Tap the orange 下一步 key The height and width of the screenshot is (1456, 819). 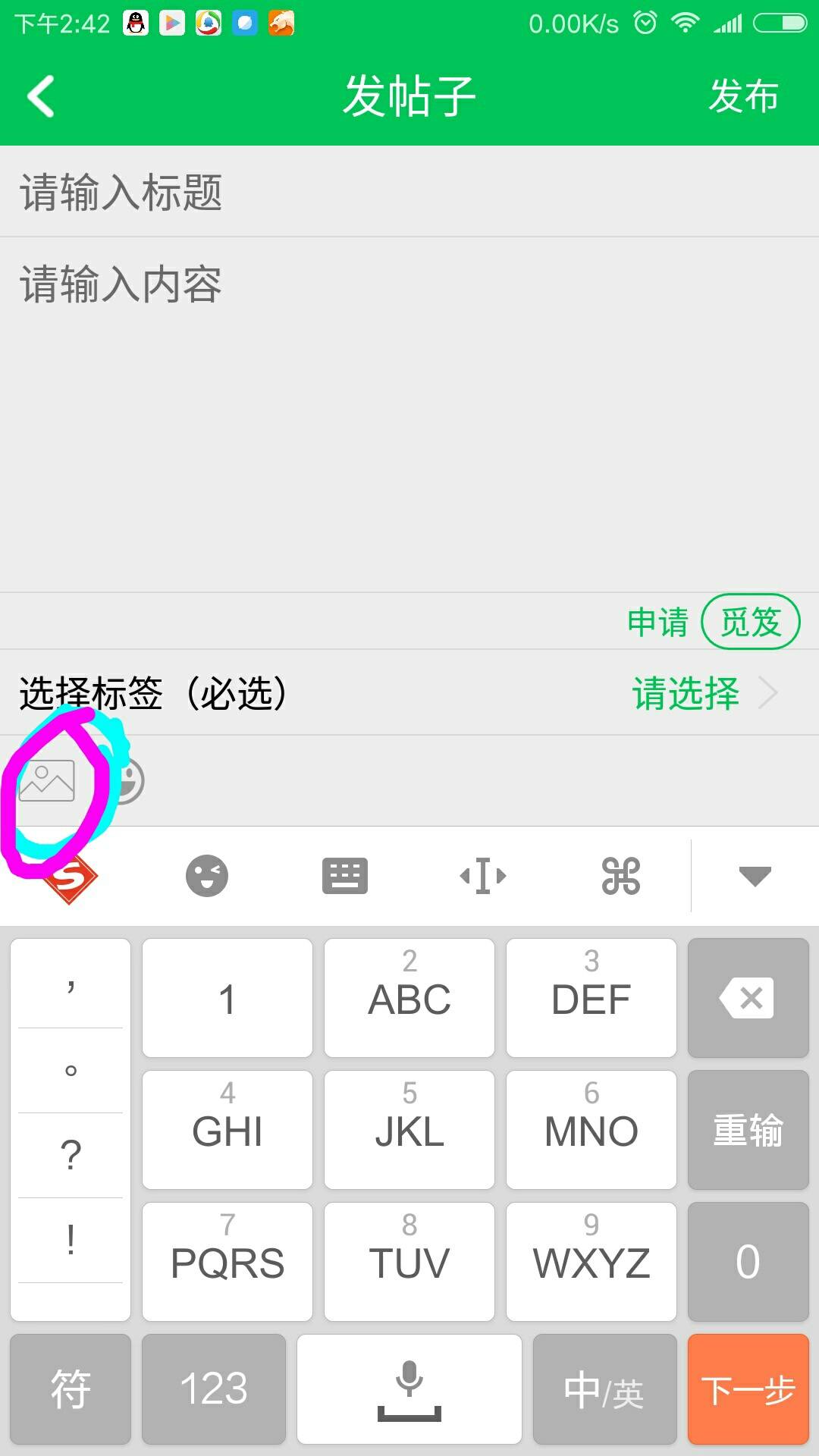pyautogui.click(x=748, y=1389)
